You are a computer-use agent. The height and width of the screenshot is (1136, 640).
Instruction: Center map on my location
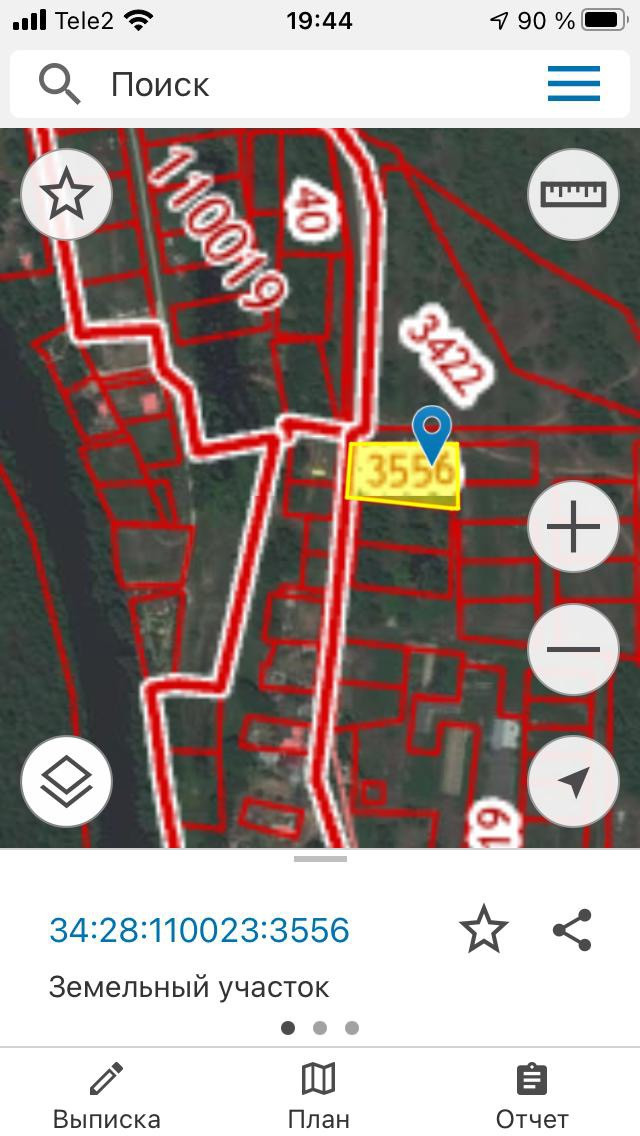click(x=573, y=782)
